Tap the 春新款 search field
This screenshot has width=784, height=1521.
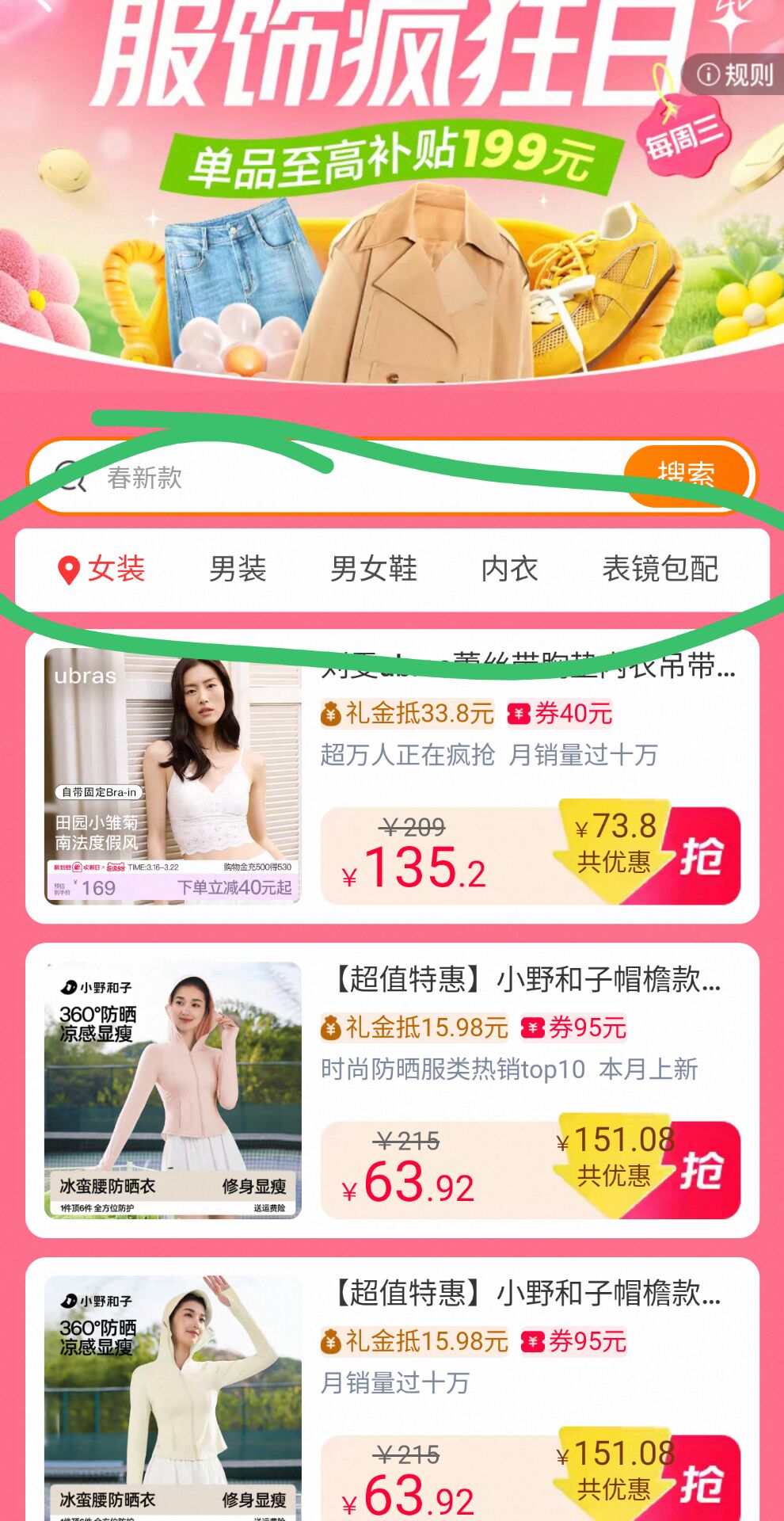click(x=317, y=478)
